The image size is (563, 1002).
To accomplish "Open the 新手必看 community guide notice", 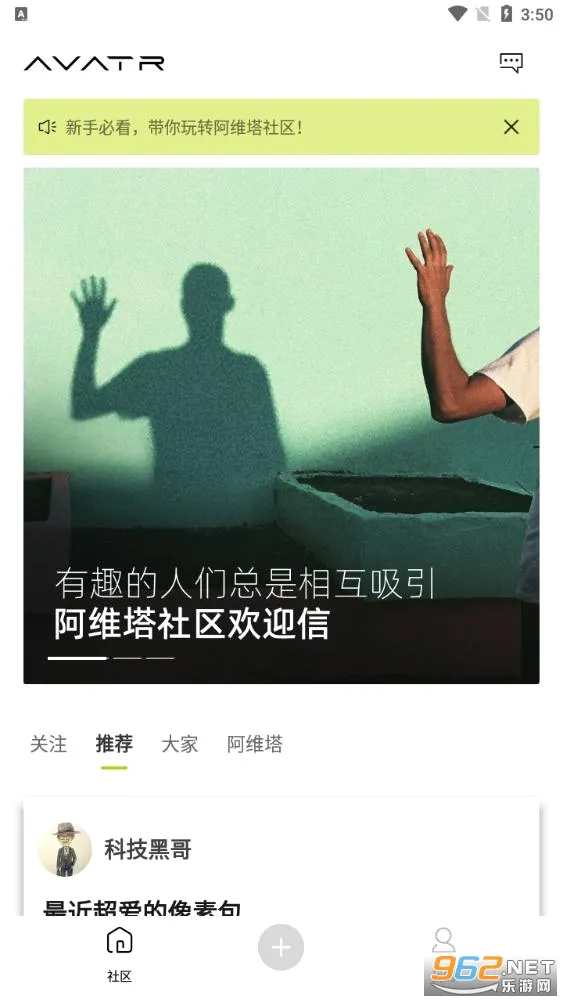I will 184,127.
